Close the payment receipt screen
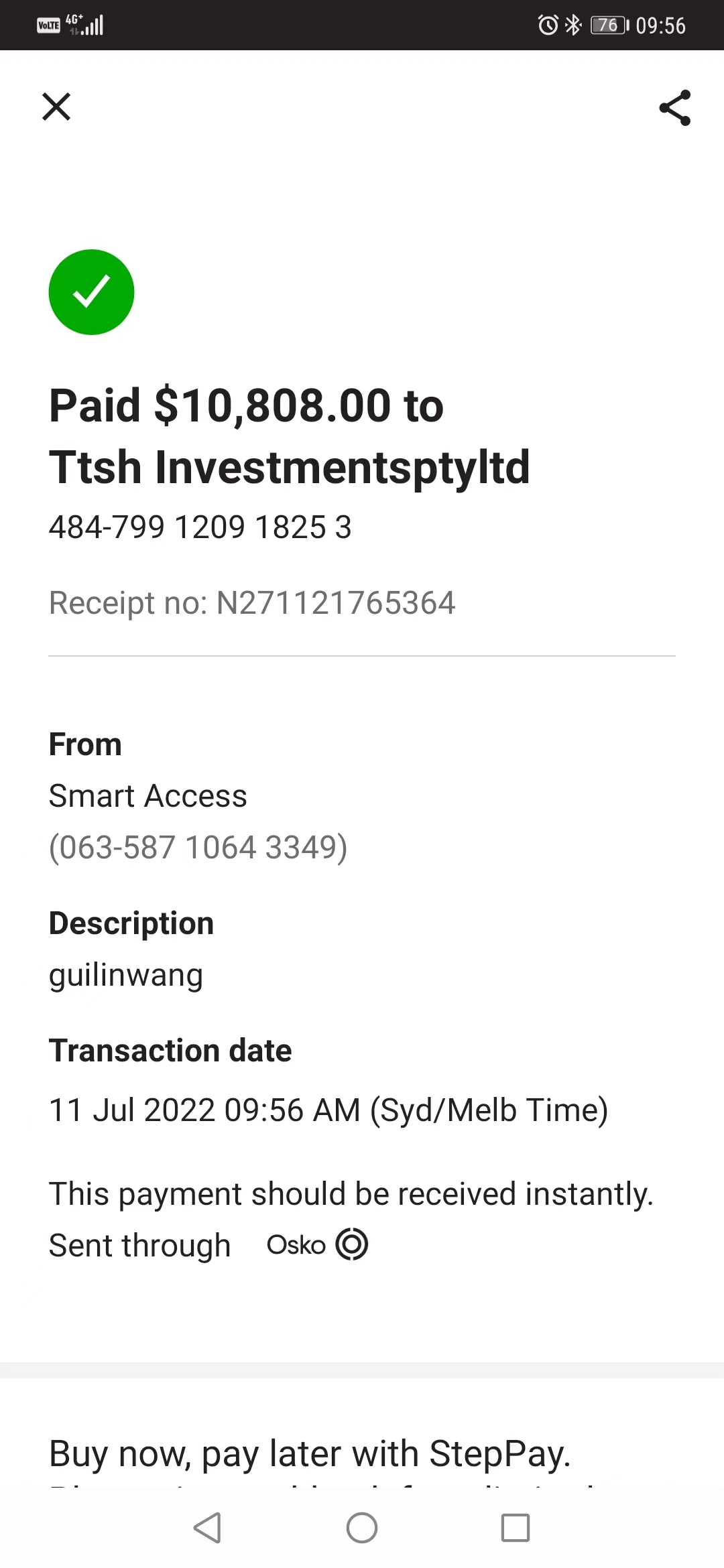 coord(56,107)
